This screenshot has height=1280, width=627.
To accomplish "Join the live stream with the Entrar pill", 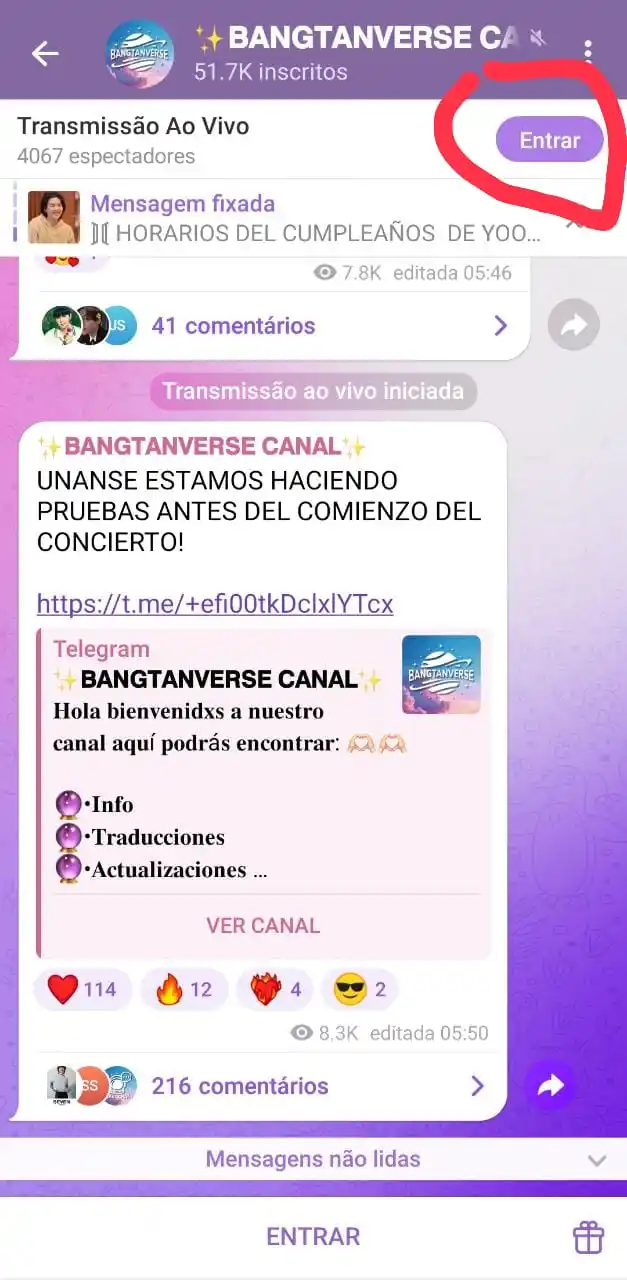I will coord(550,140).
